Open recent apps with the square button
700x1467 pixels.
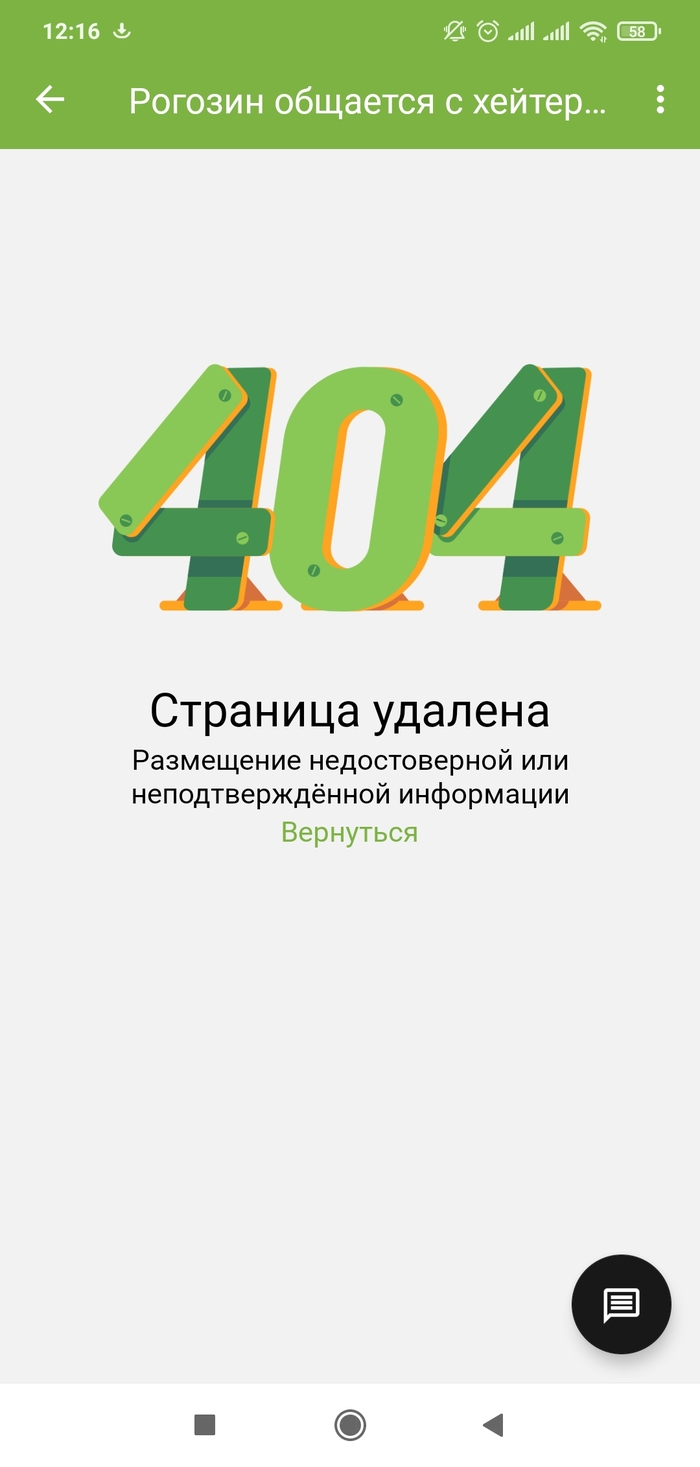pyautogui.click(x=205, y=1425)
